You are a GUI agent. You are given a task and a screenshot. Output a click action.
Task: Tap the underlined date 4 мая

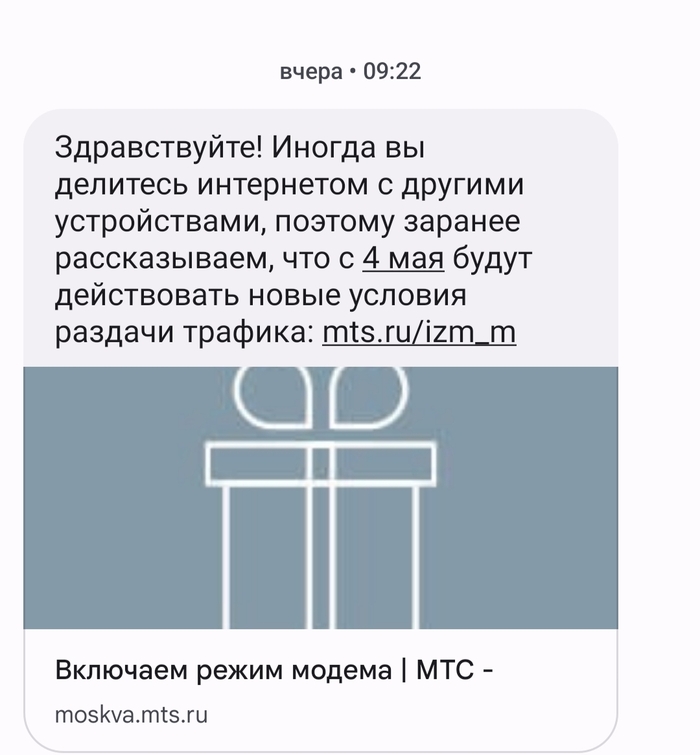[x=402, y=259]
